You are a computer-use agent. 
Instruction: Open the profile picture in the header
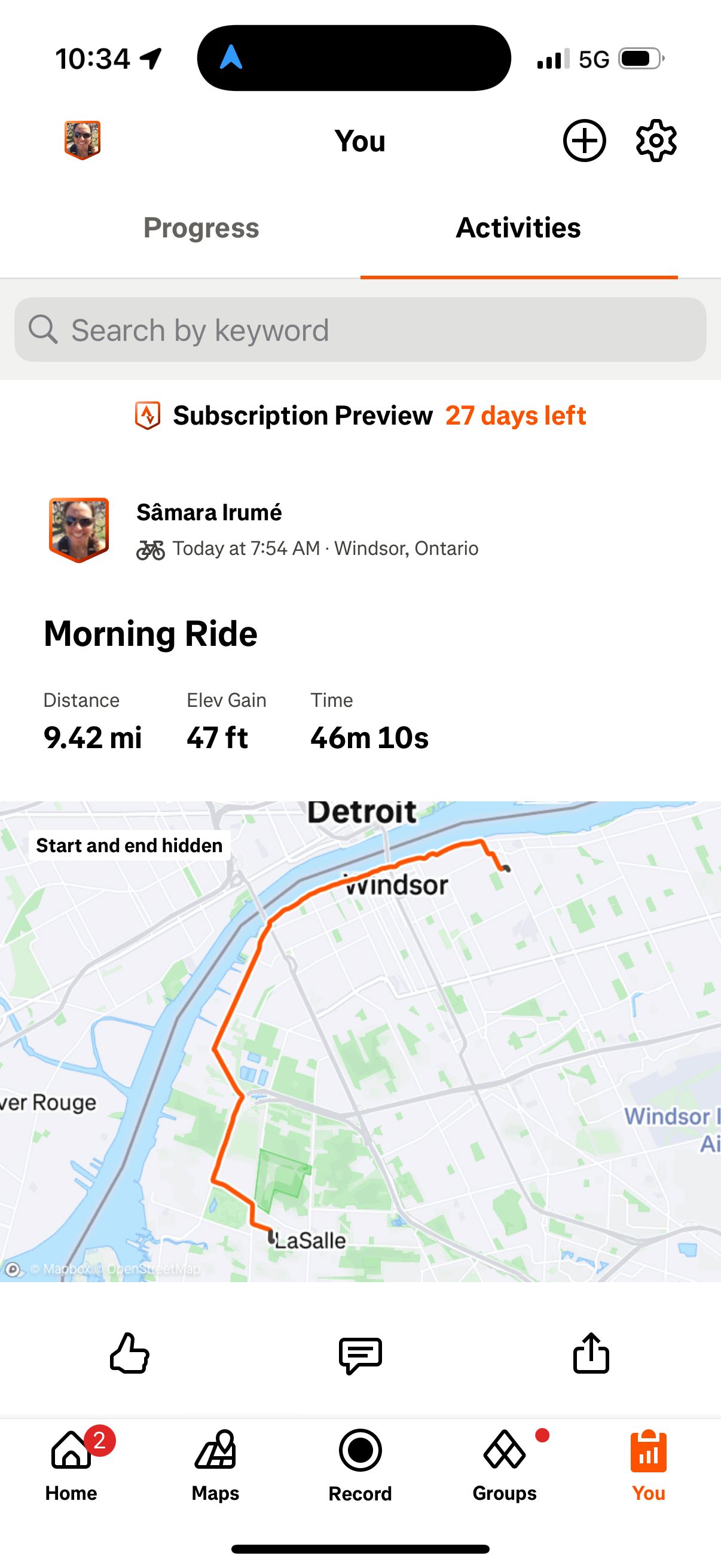(x=83, y=140)
